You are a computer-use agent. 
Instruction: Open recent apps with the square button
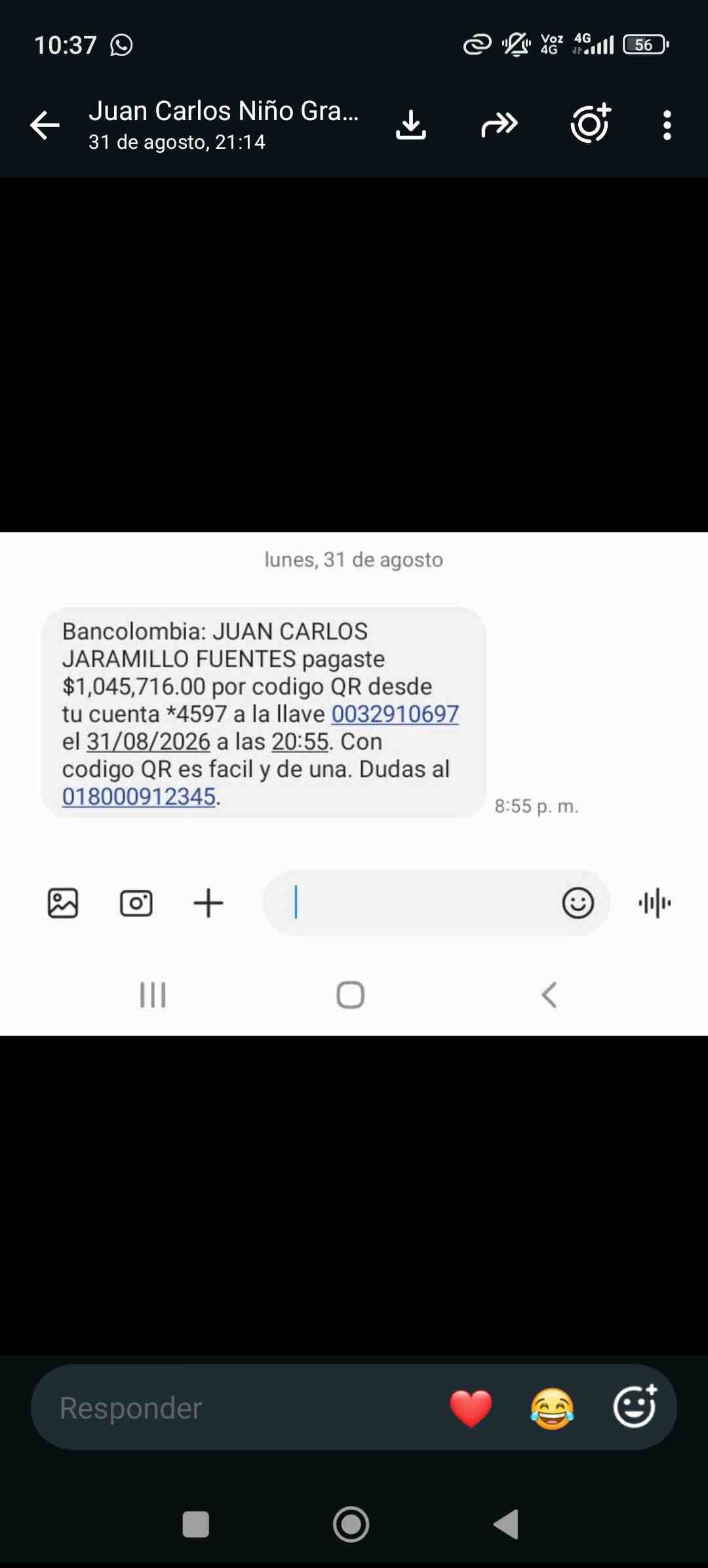pos(196,1524)
